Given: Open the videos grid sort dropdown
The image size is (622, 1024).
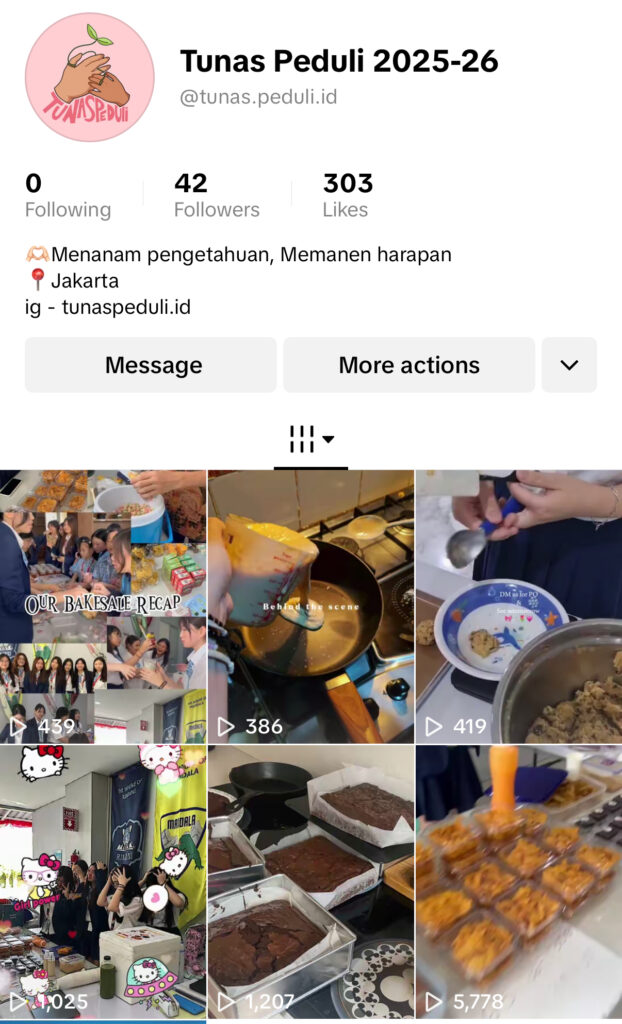Looking at the screenshot, I should (311, 439).
